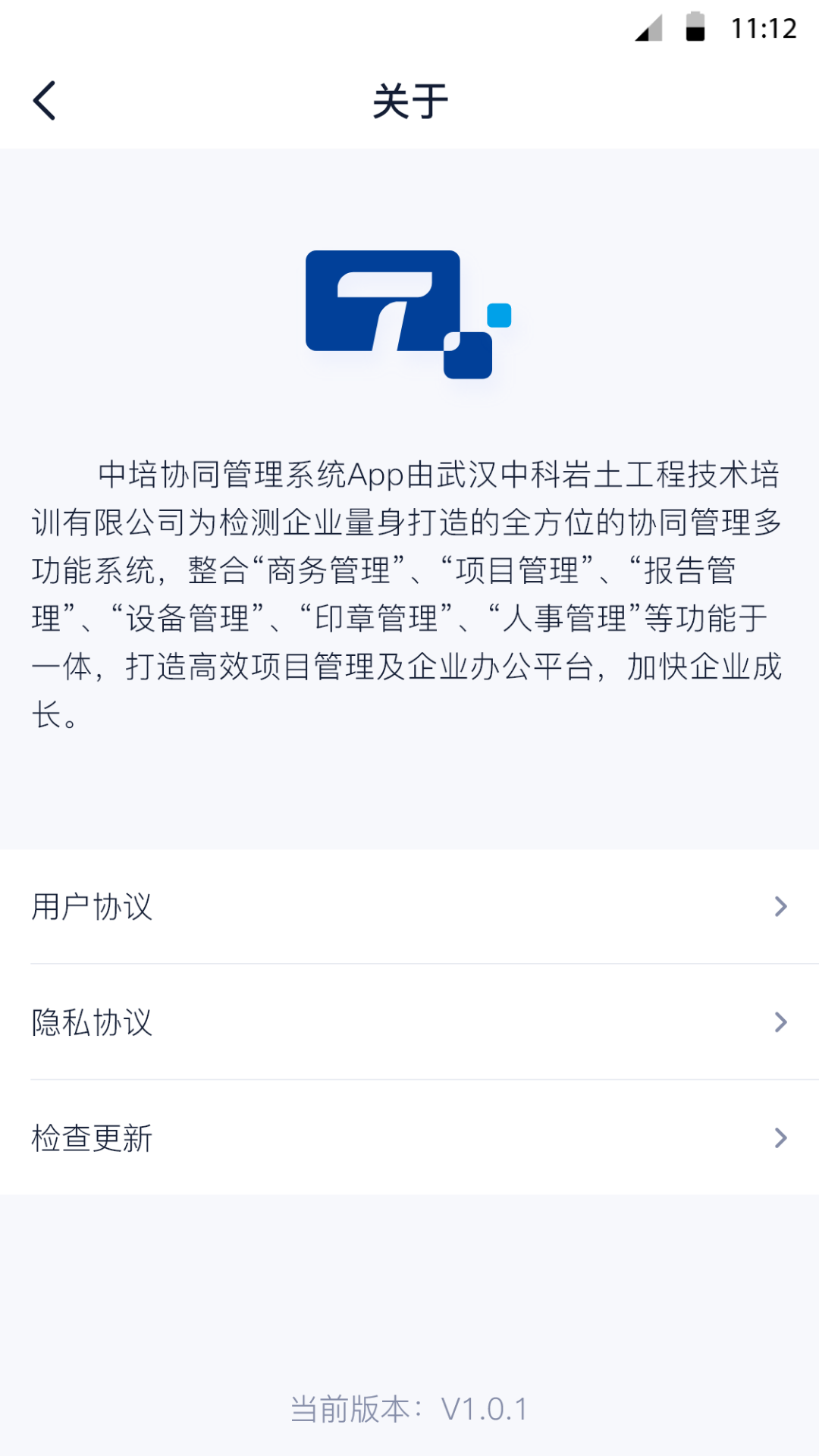Tap the app description paragraph
819x1456 pixels.
[x=409, y=595]
